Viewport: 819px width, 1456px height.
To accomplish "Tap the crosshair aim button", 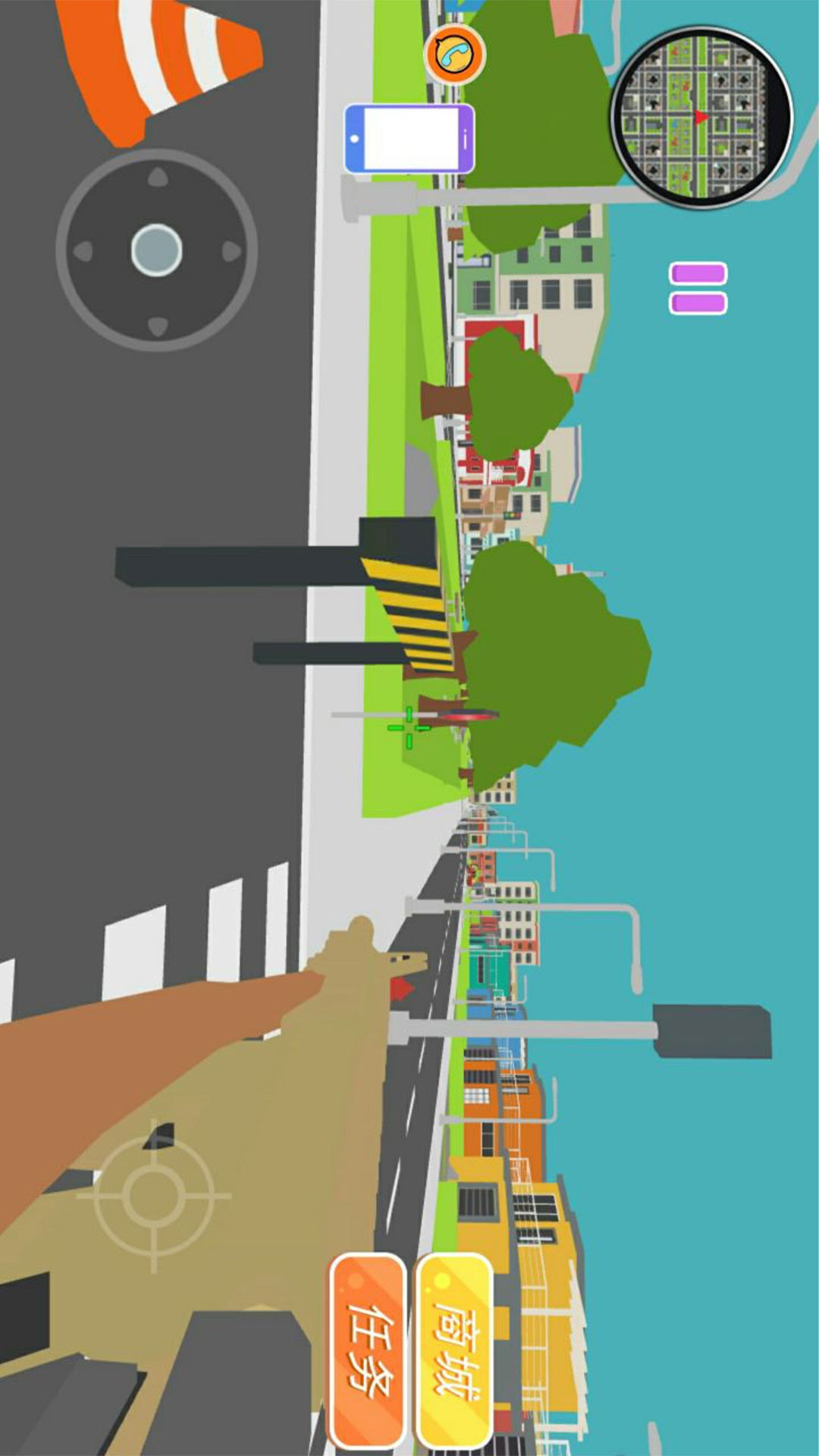I will pos(154,1194).
